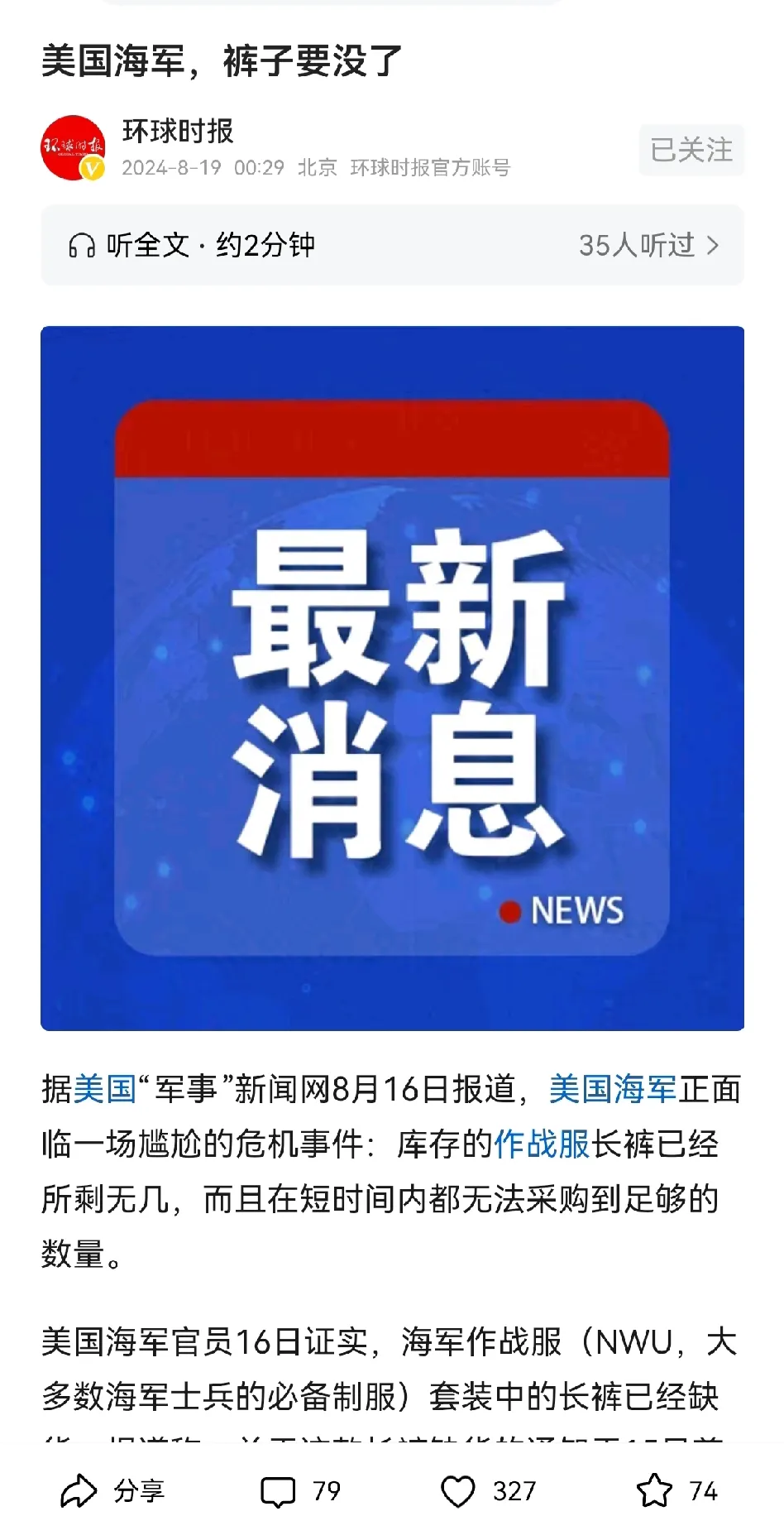
Task: Tap the 已关注 follow button
Action: coord(691,150)
